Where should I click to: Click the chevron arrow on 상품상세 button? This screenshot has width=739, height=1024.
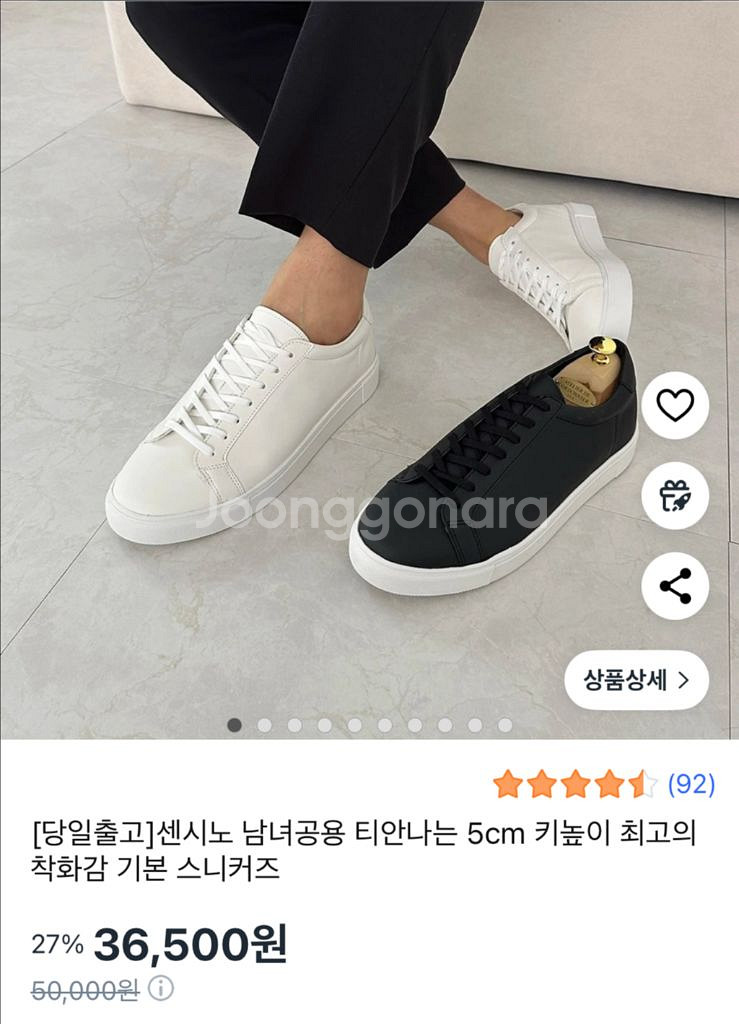pos(685,679)
